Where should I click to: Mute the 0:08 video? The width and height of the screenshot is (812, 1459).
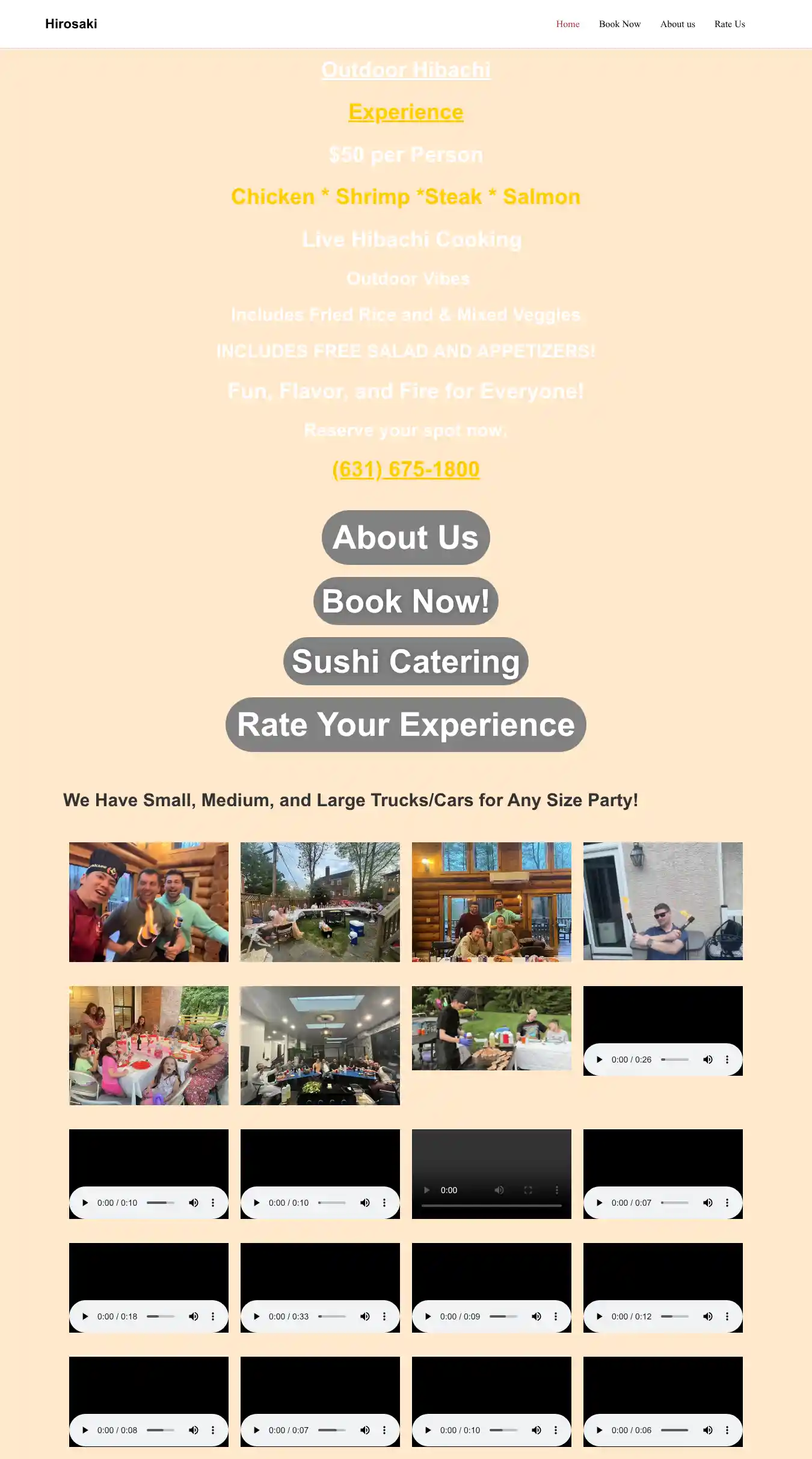193,1430
